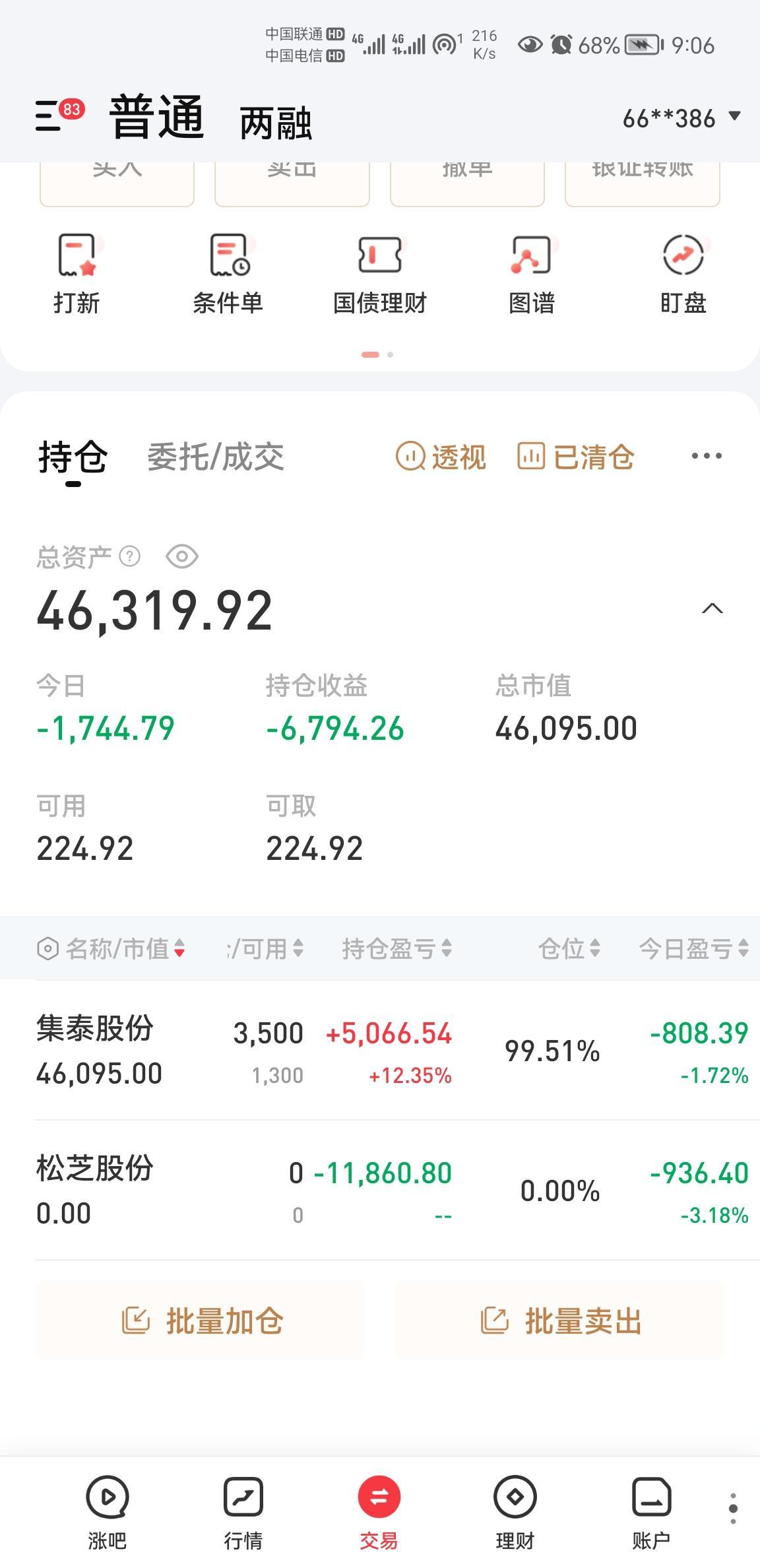Open 盯盘 shortcut

point(683,274)
